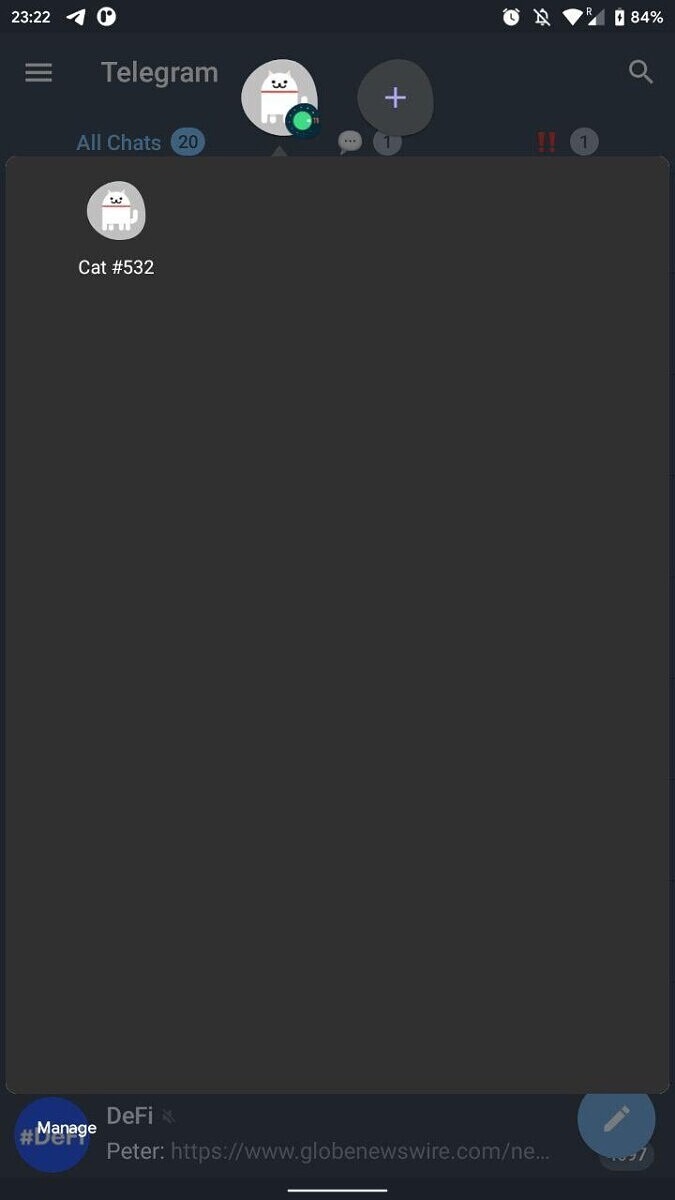Tap the plus bubble to add a conversation
Screen dimensions: 675x1200
point(395,98)
